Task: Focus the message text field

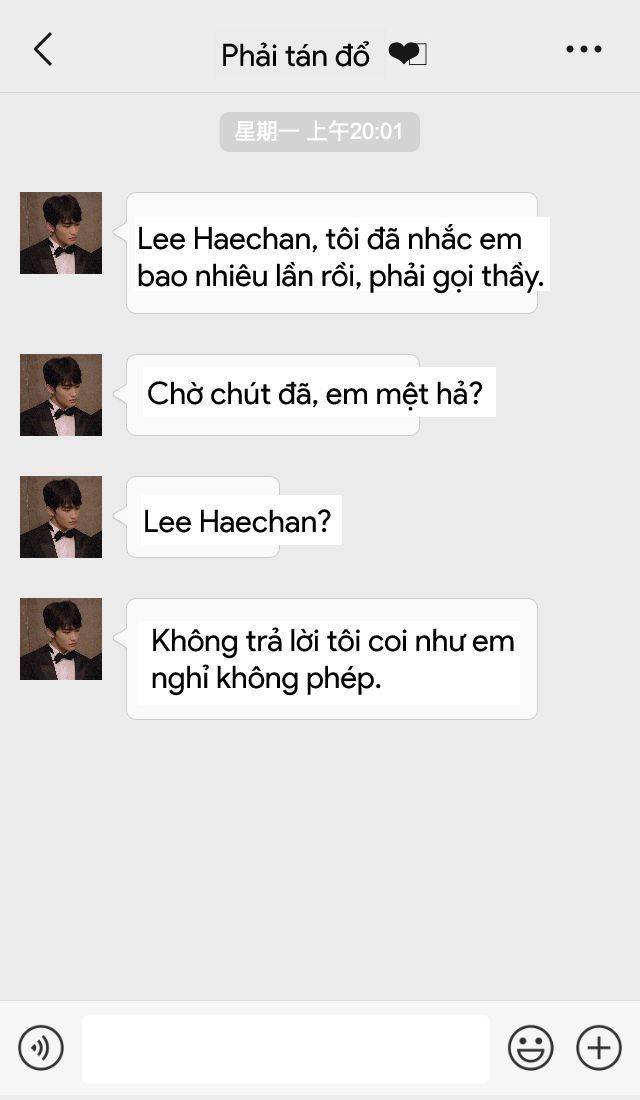Action: (286, 1049)
